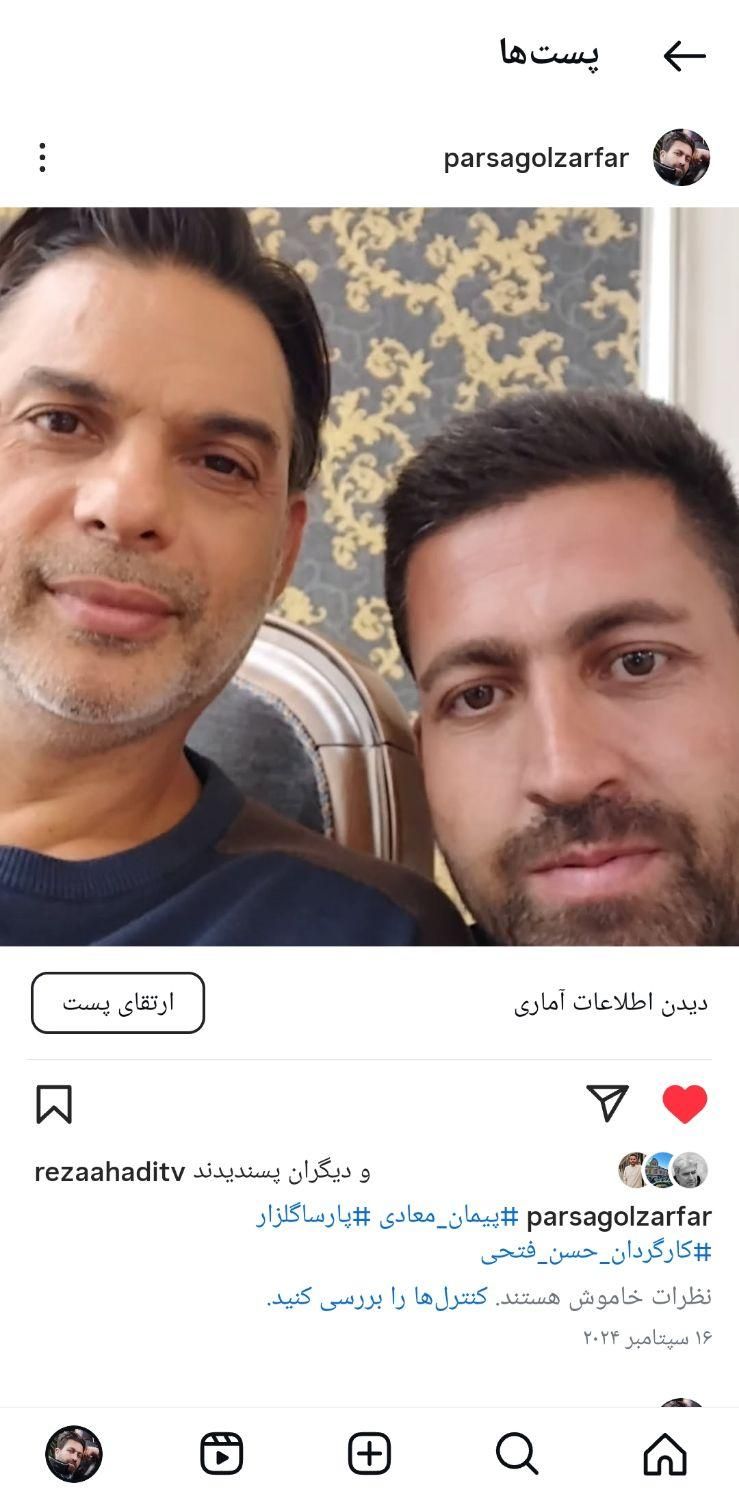739x1500 pixels.
Task: Open the Reels tab
Action: click(x=222, y=1454)
